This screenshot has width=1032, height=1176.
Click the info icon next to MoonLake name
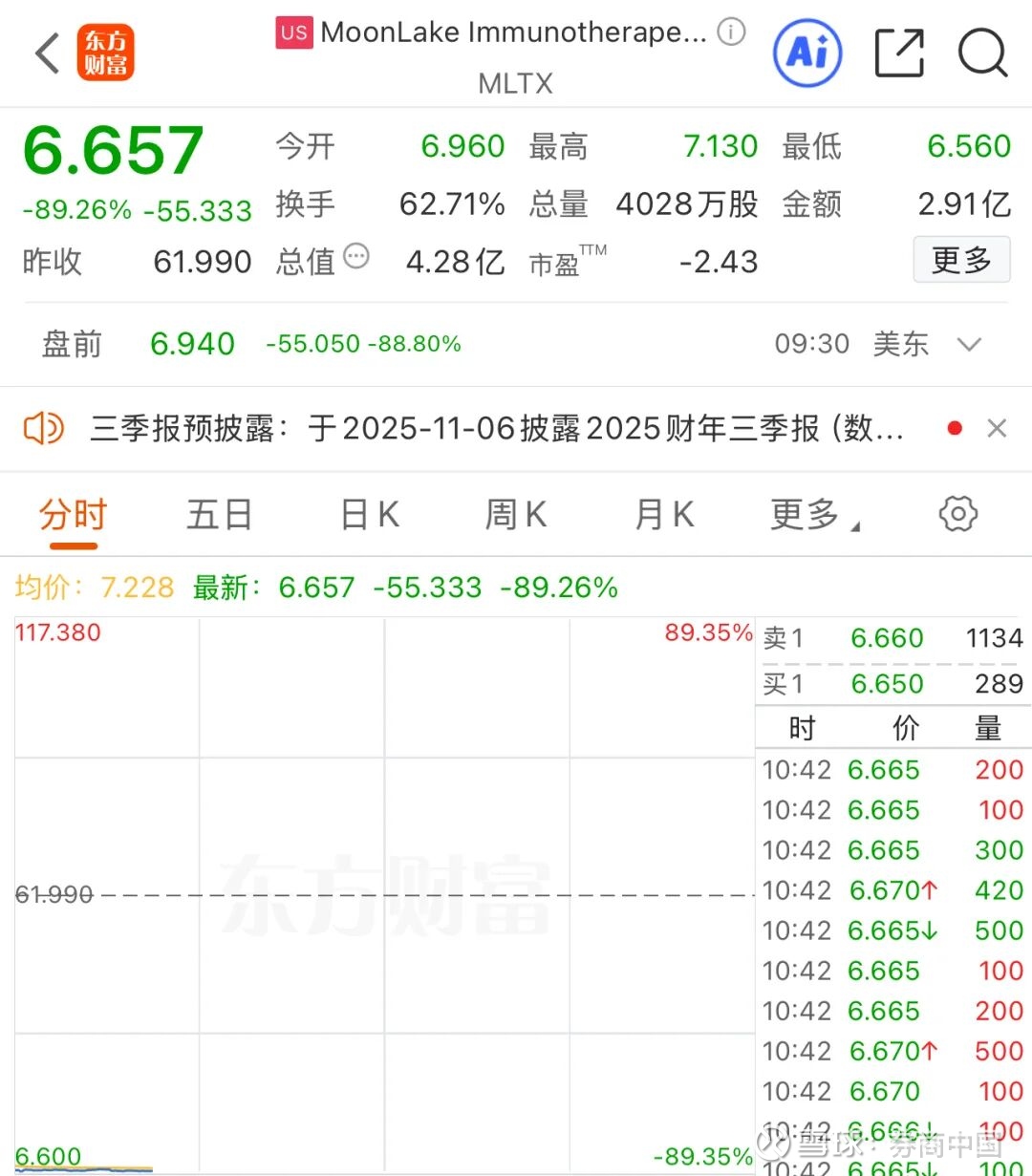(x=730, y=32)
